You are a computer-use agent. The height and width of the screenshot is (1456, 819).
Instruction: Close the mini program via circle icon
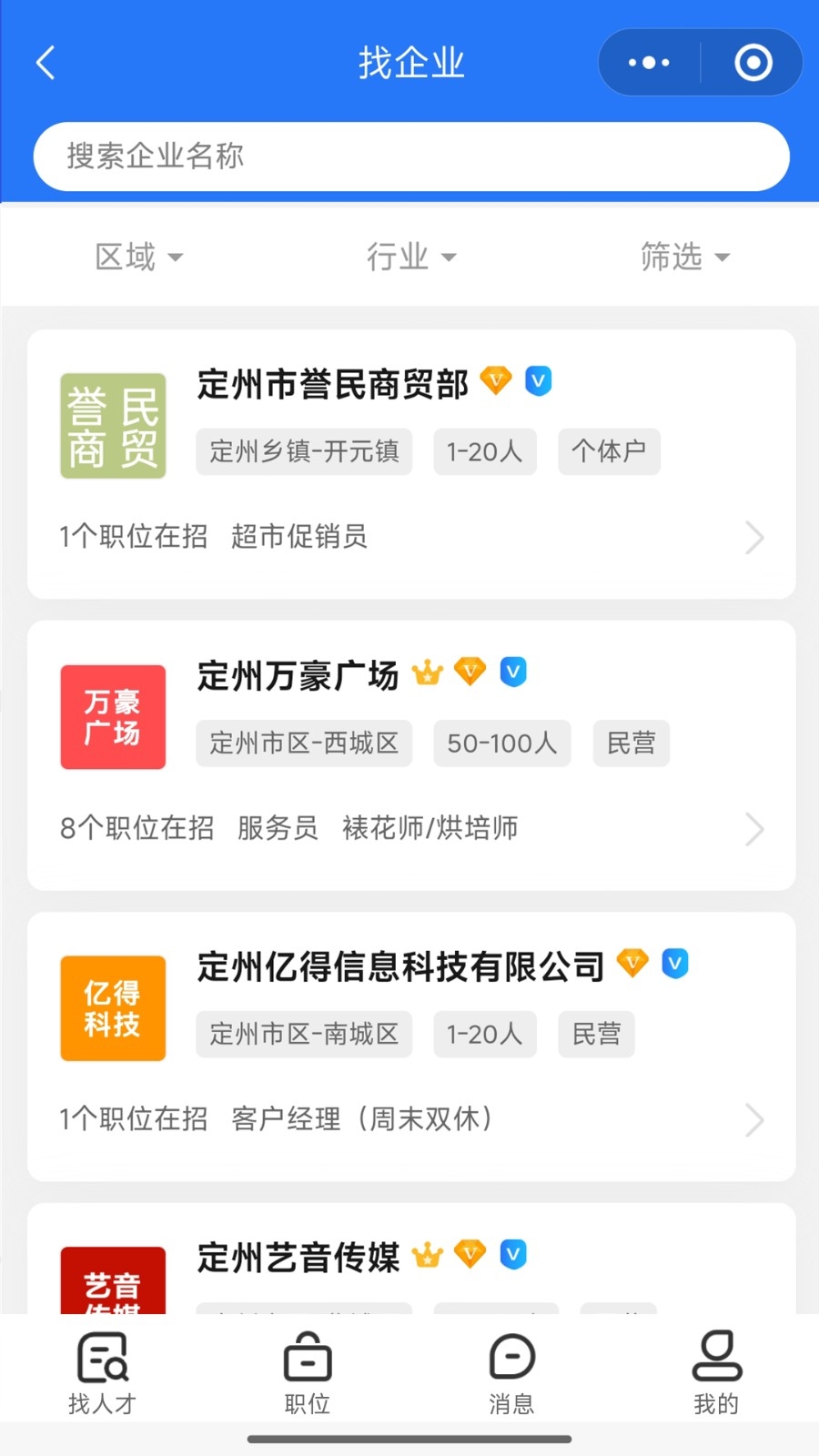(753, 63)
